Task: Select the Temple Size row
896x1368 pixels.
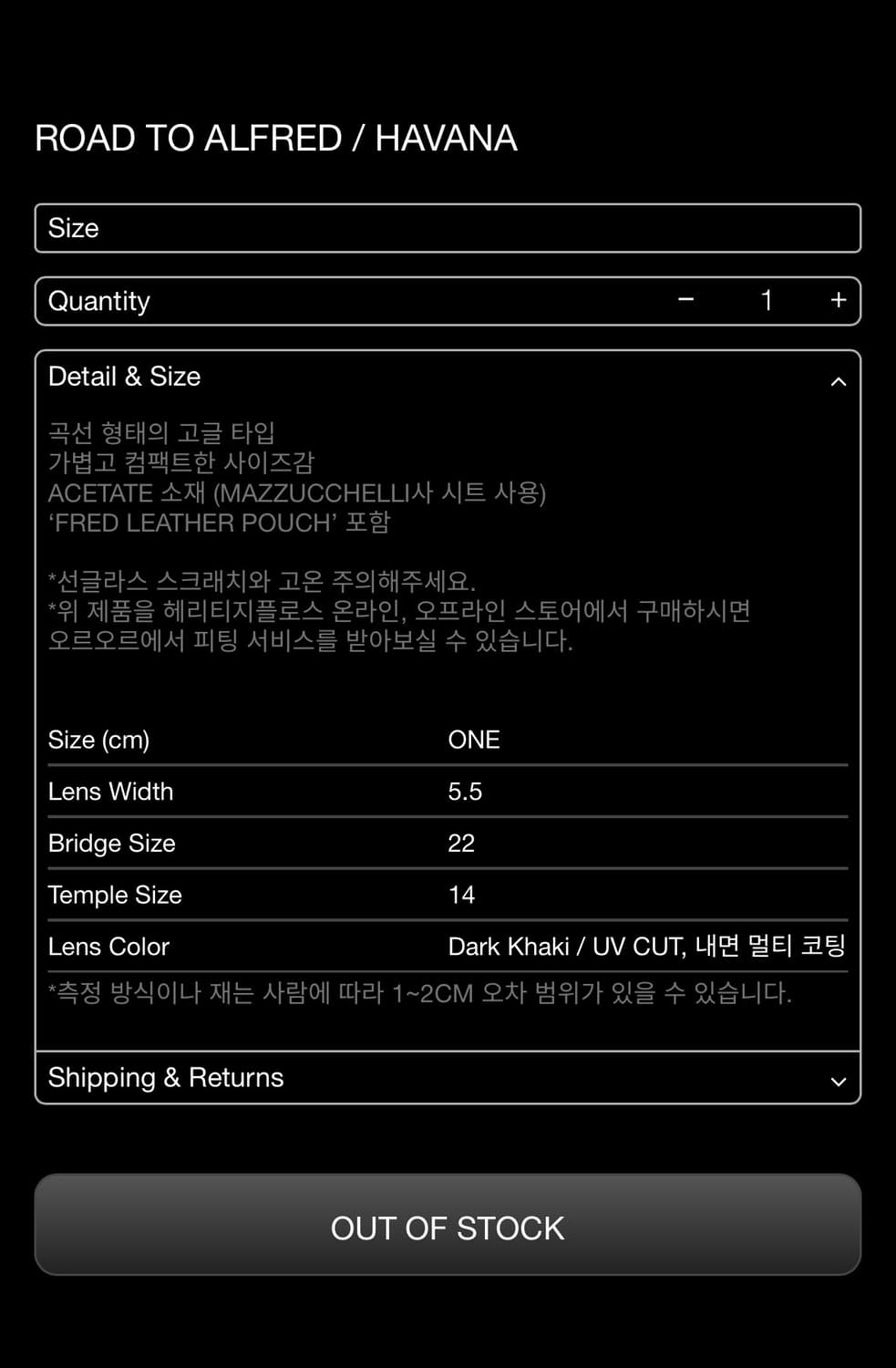Action: point(448,895)
